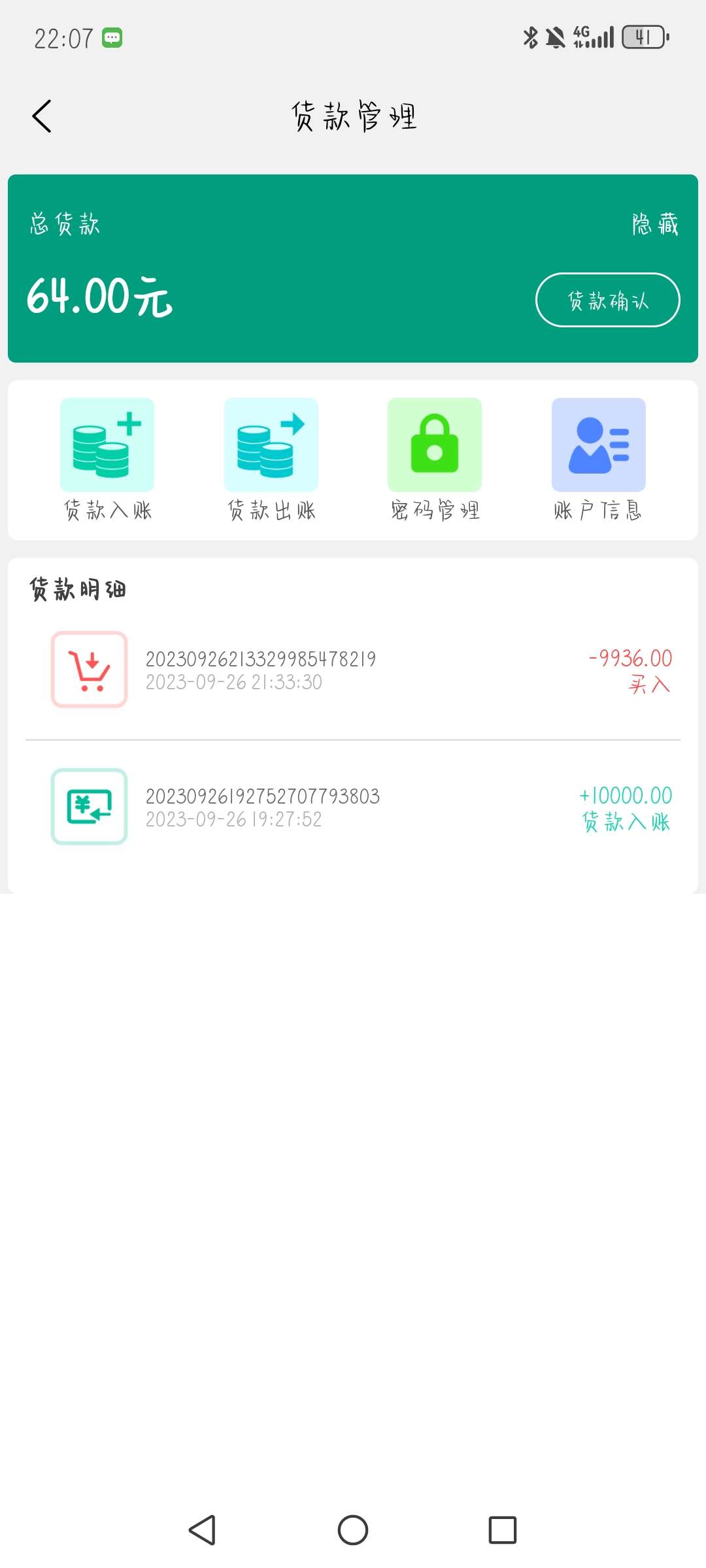Go back using the top-left arrow
706x1568 pixels.
[42, 116]
